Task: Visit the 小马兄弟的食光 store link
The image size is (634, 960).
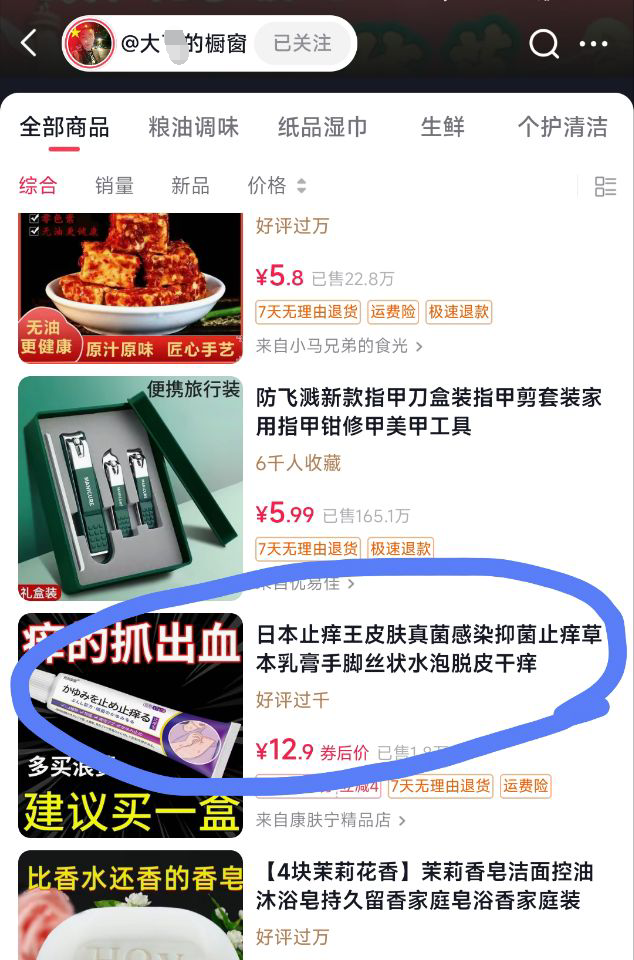Action: click(339, 346)
